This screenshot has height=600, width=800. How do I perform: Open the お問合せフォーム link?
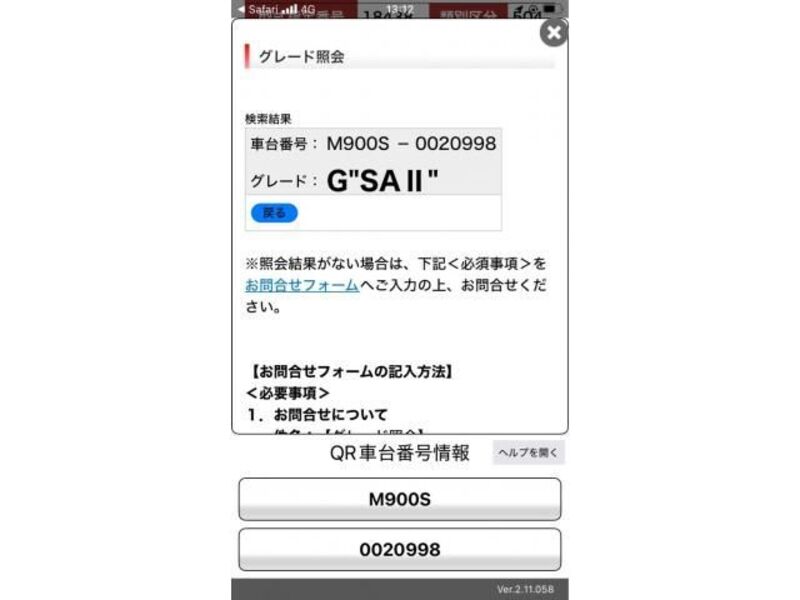click(x=302, y=286)
